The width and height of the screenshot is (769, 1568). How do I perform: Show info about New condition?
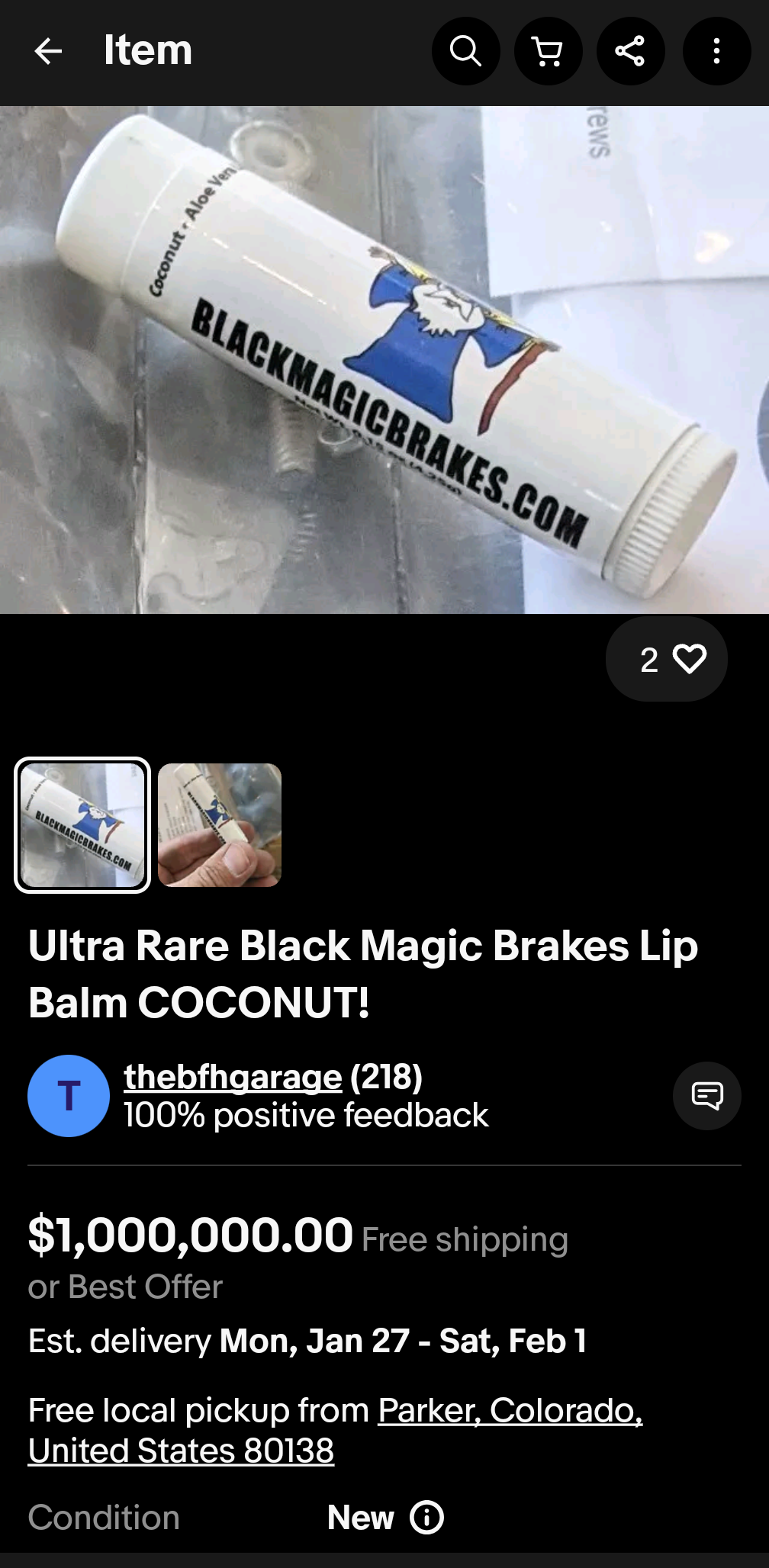426,1518
